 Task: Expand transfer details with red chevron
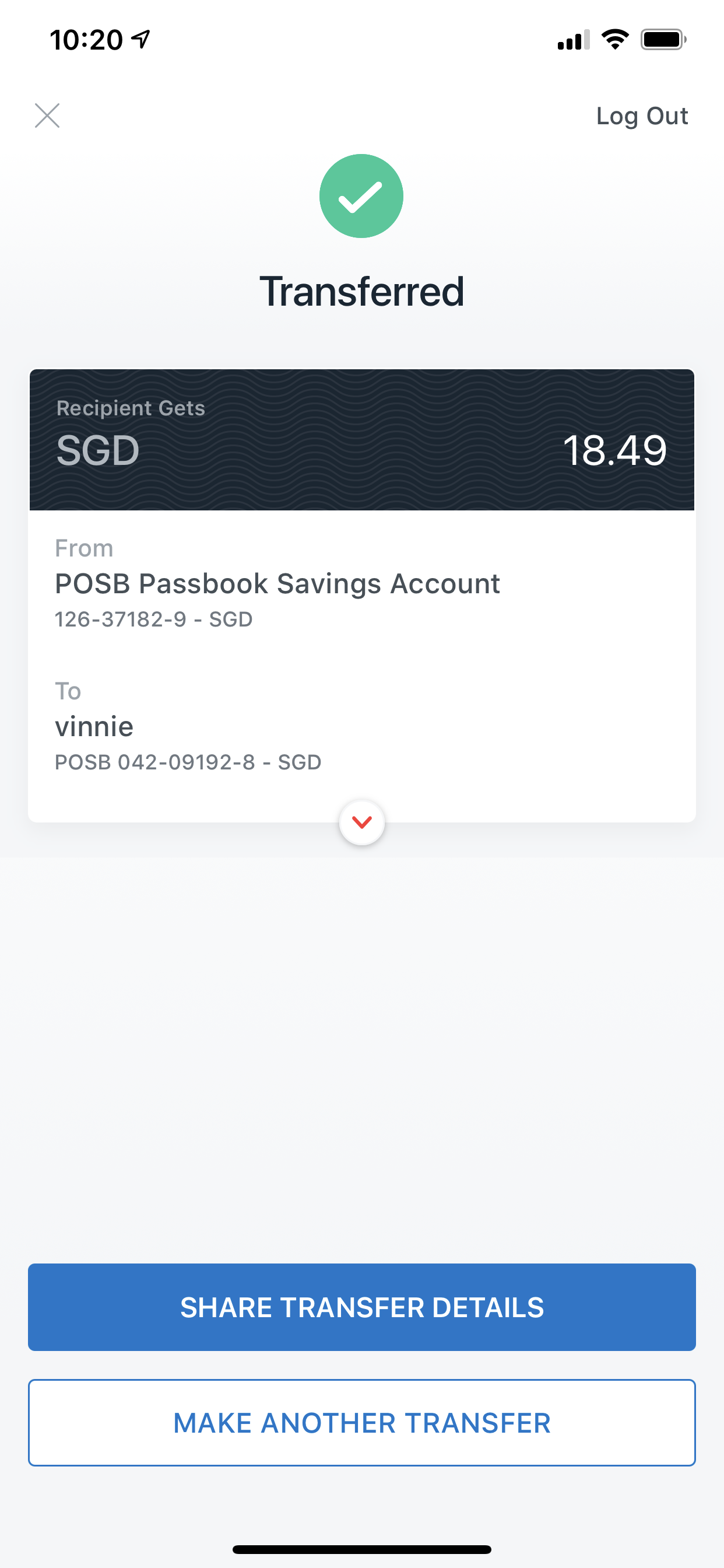pos(362,822)
